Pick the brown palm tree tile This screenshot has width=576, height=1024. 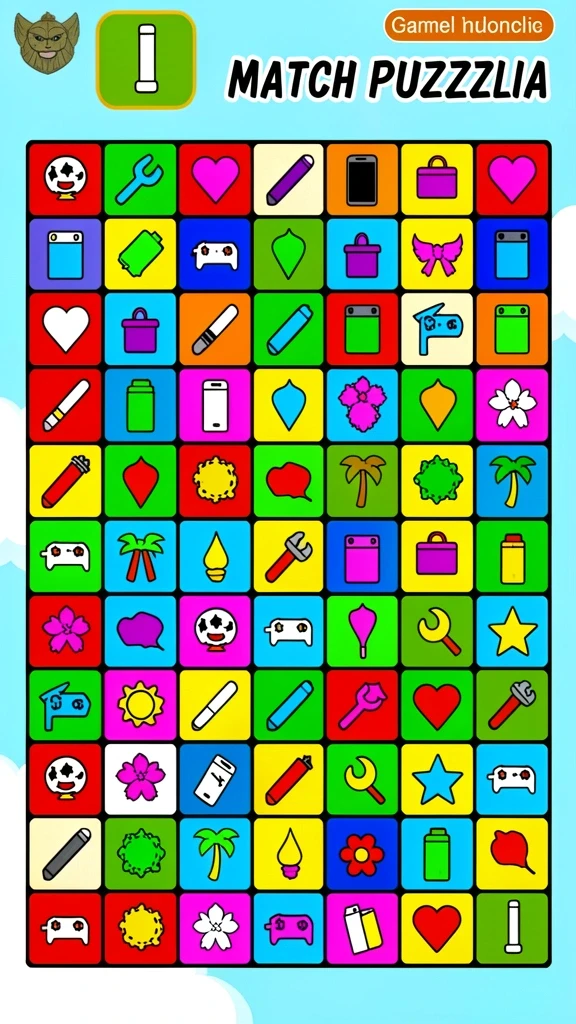coord(362,481)
